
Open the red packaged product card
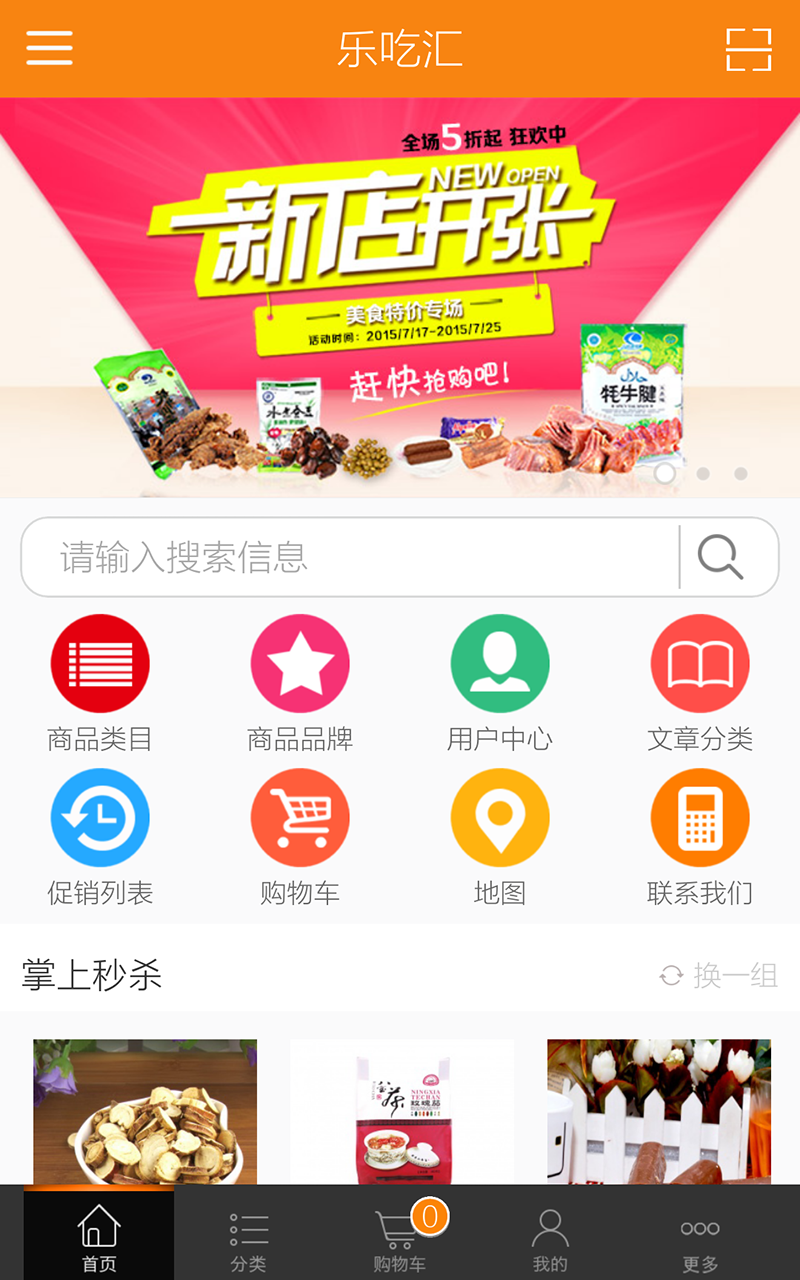pyautogui.click(x=402, y=1111)
